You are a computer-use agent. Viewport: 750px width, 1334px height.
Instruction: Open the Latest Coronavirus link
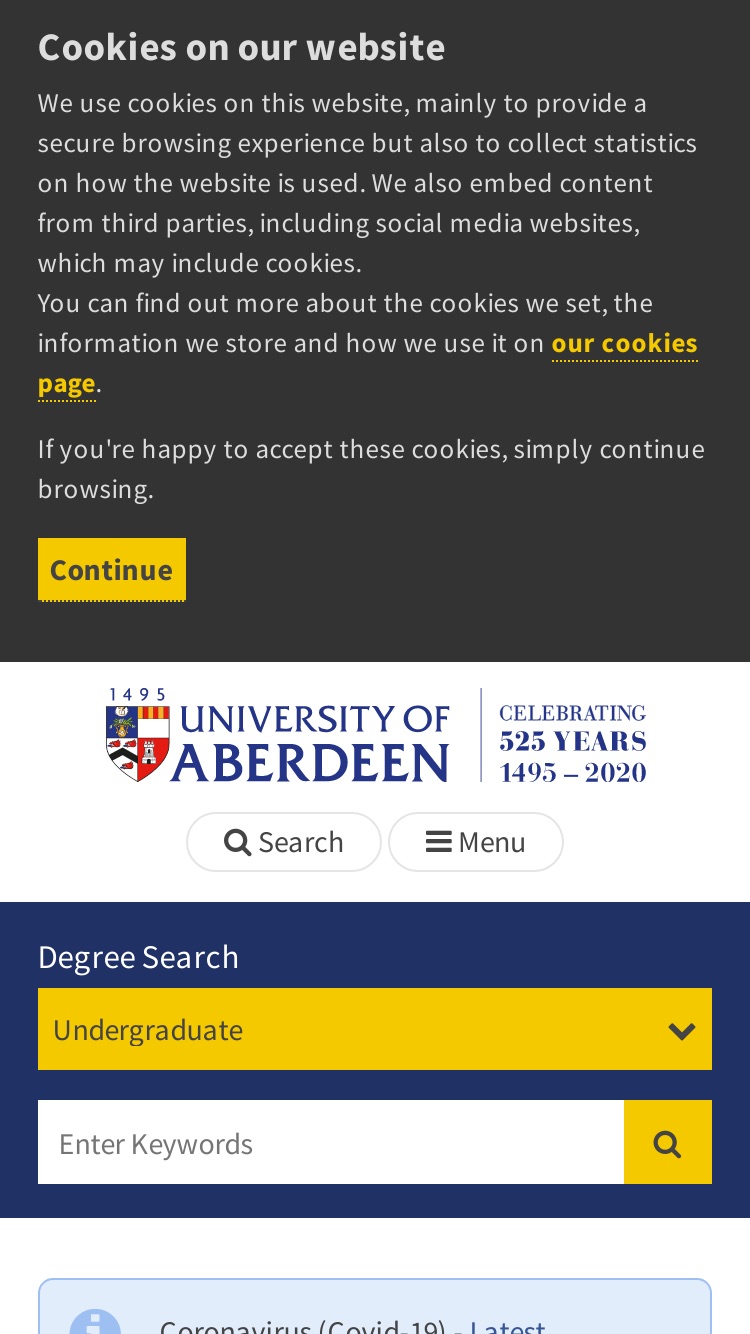tap(508, 1325)
